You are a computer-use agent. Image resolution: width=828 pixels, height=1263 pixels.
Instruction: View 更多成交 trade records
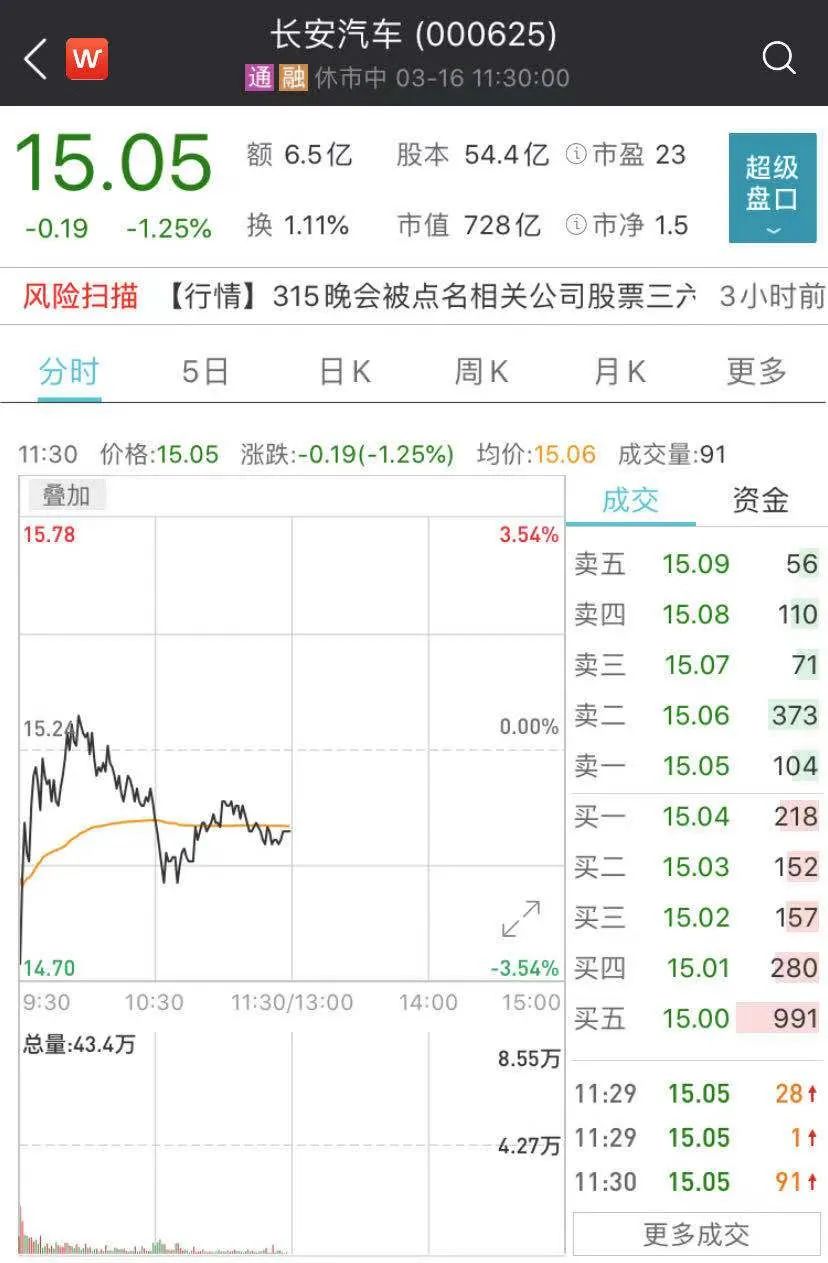[696, 1234]
